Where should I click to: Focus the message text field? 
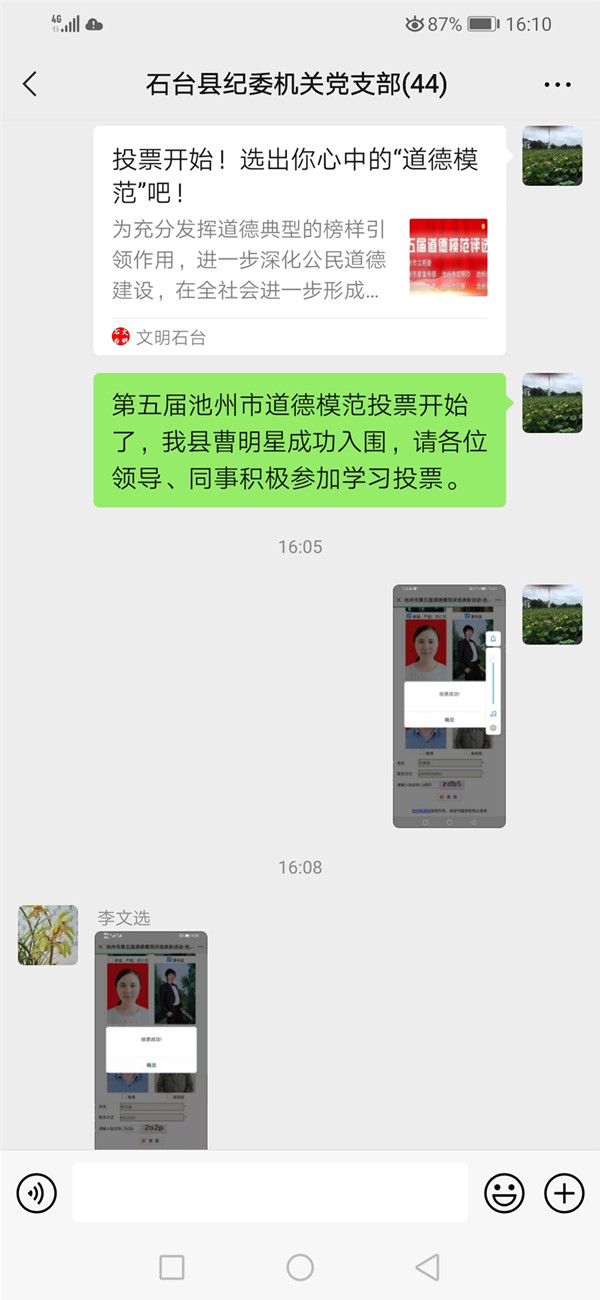point(270,1192)
